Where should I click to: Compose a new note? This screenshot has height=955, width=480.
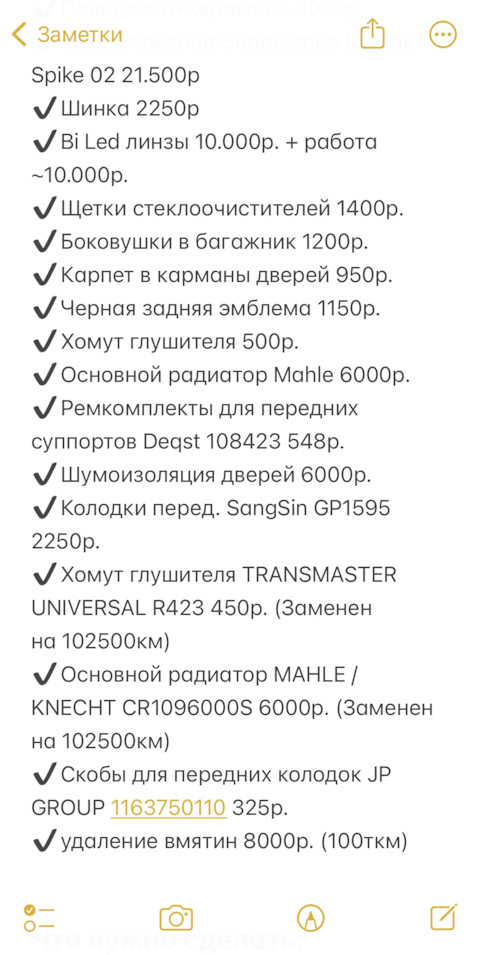[x=443, y=917]
